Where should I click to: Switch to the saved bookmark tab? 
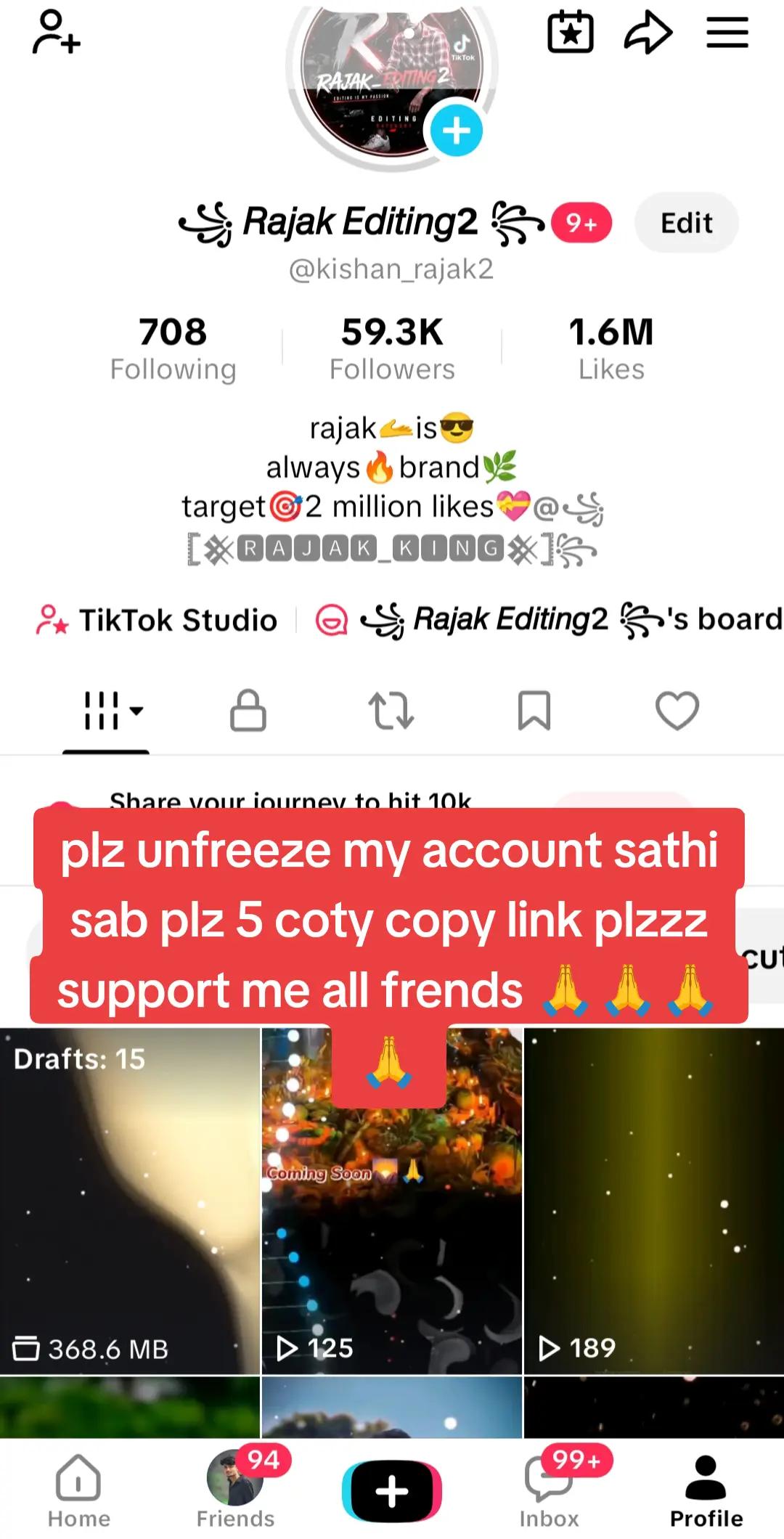[534, 710]
